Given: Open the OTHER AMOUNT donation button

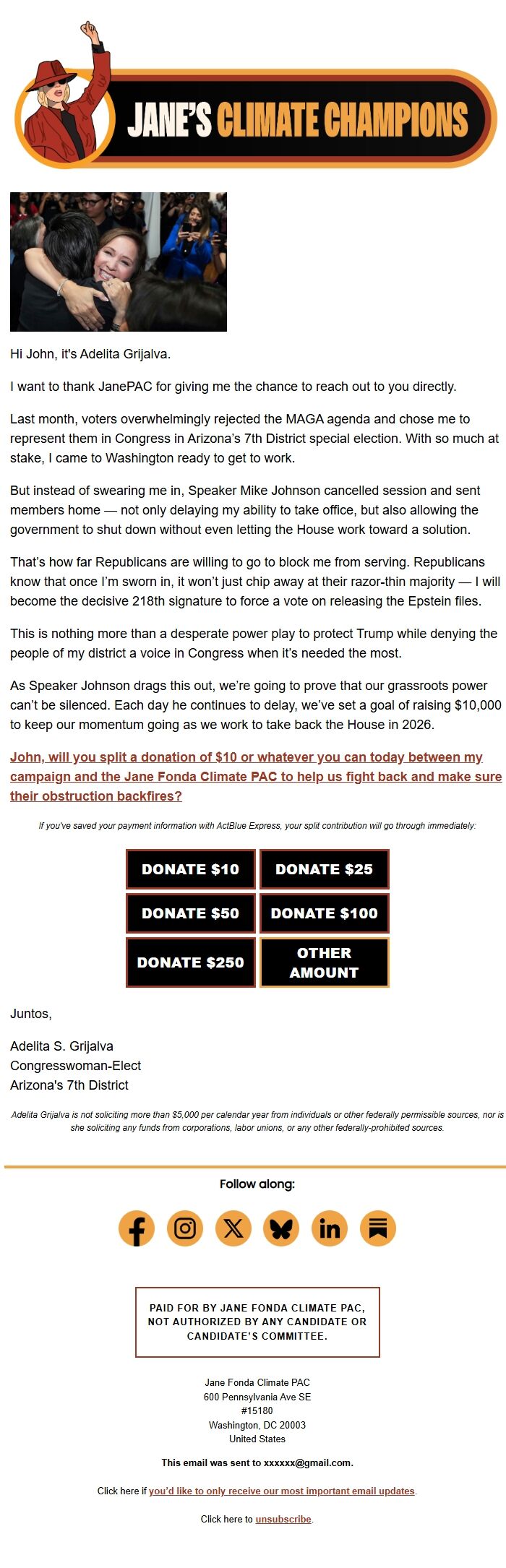Looking at the screenshot, I should (x=324, y=962).
